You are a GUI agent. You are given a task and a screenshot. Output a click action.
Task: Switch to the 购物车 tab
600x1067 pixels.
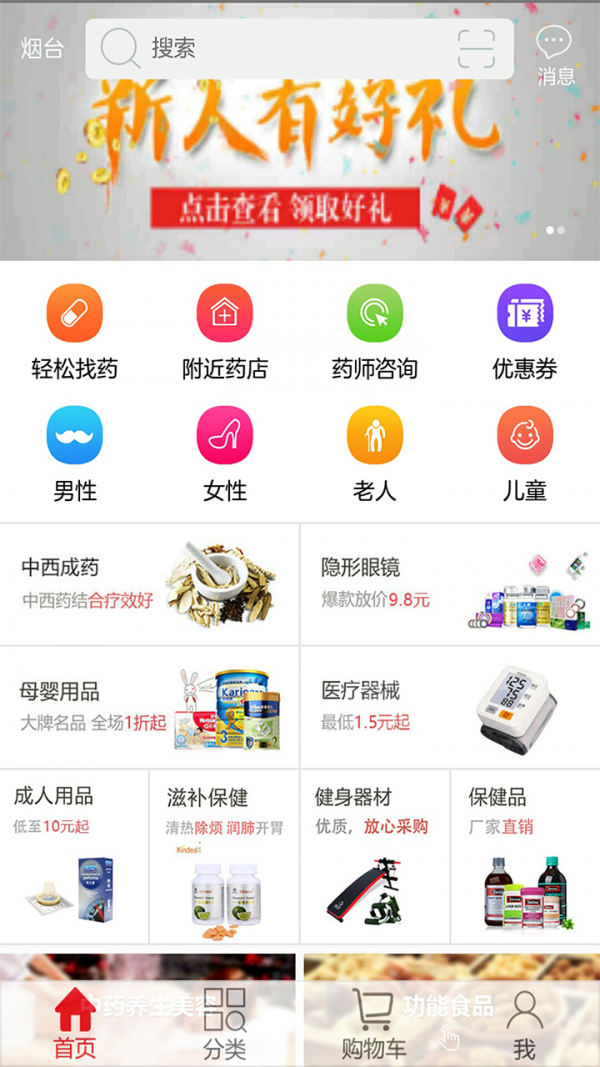(373, 1023)
